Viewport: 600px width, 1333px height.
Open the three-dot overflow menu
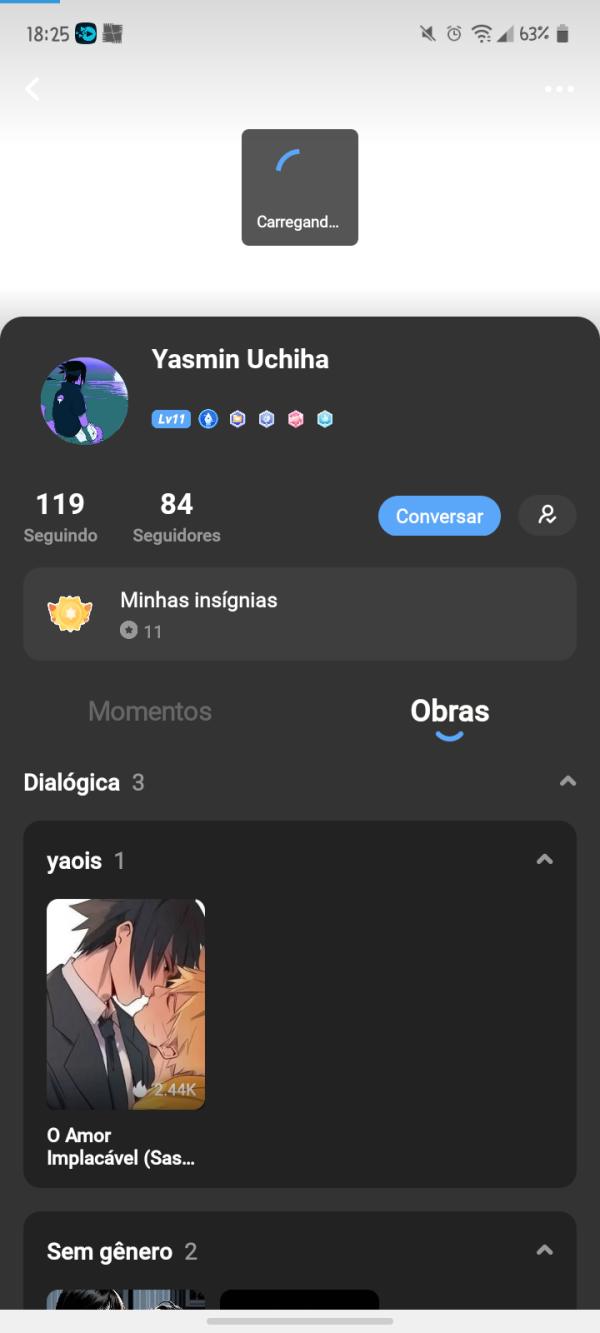coord(559,89)
